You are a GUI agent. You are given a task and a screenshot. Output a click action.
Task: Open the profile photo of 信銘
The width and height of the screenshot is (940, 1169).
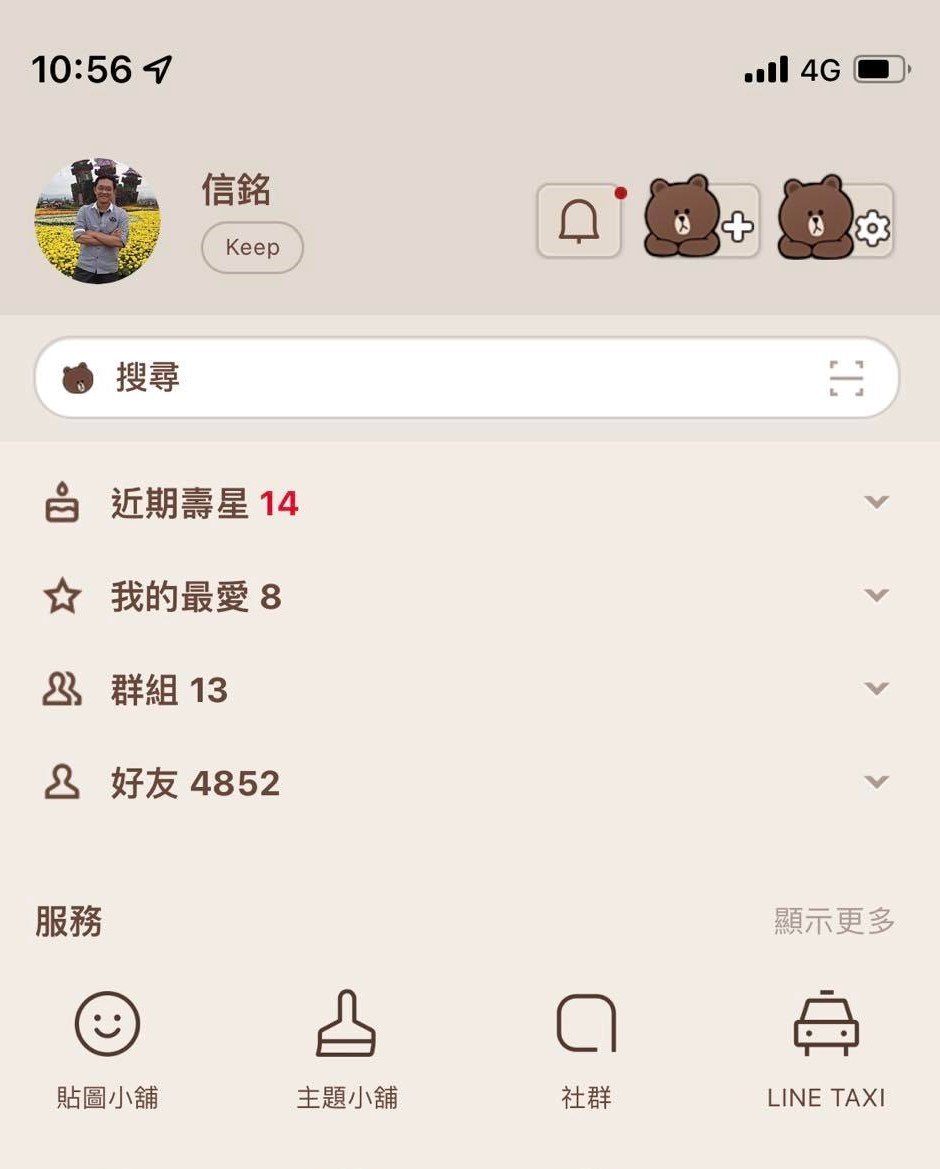coord(97,221)
